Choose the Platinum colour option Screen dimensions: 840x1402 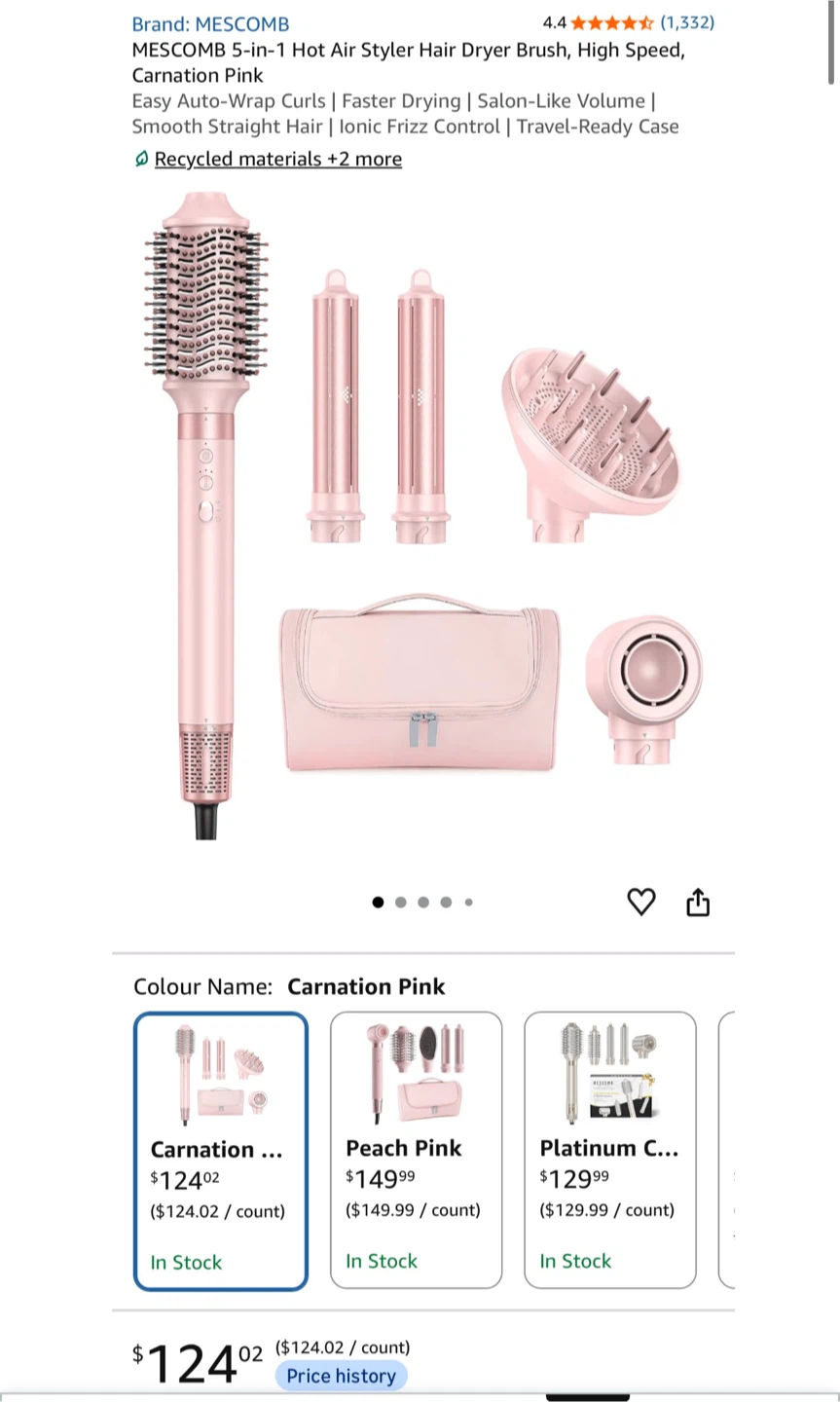pos(610,1150)
